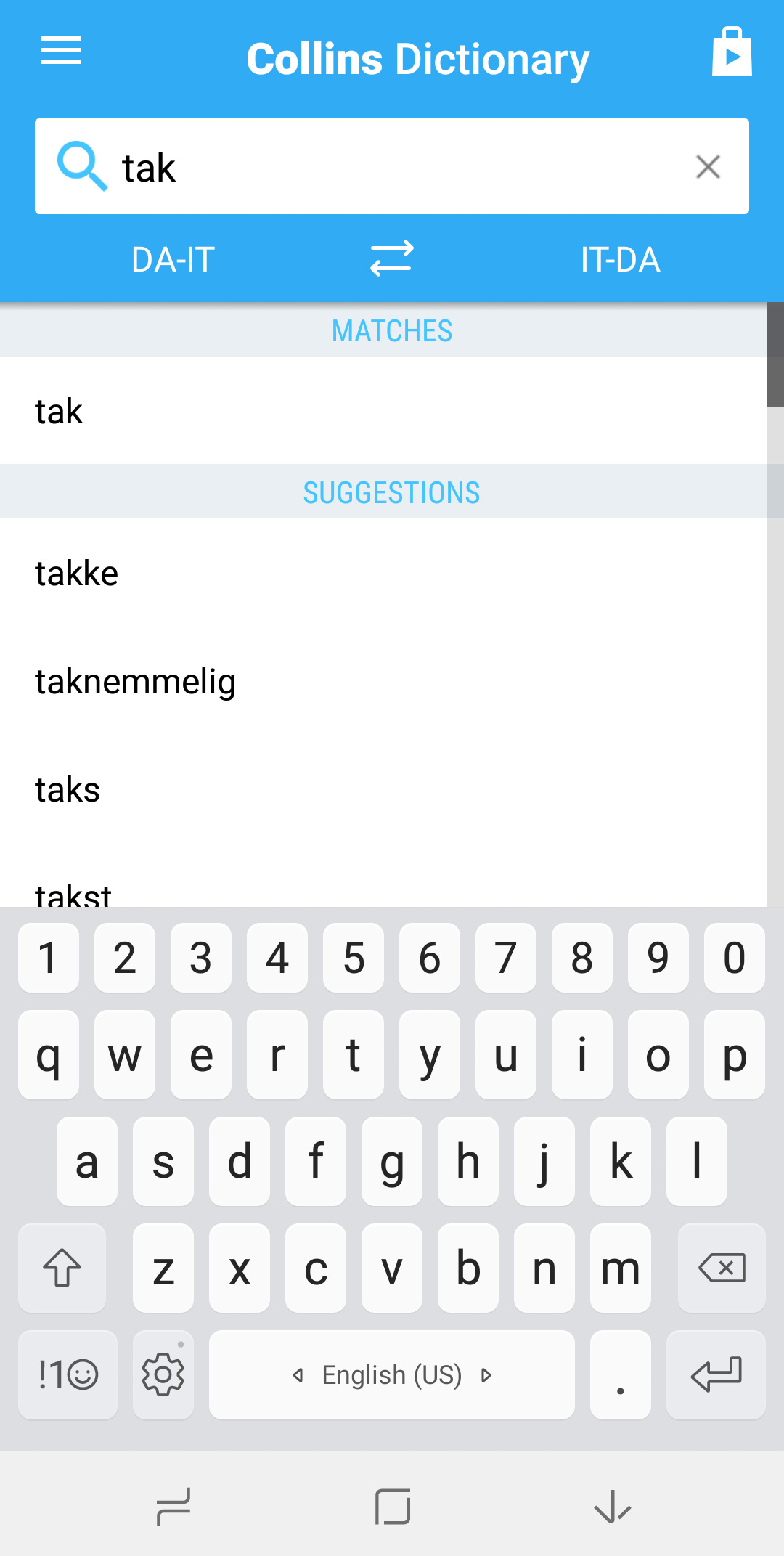Open the suggestion taks
The width and height of the screenshot is (784, 1556).
[x=383, y=789]
